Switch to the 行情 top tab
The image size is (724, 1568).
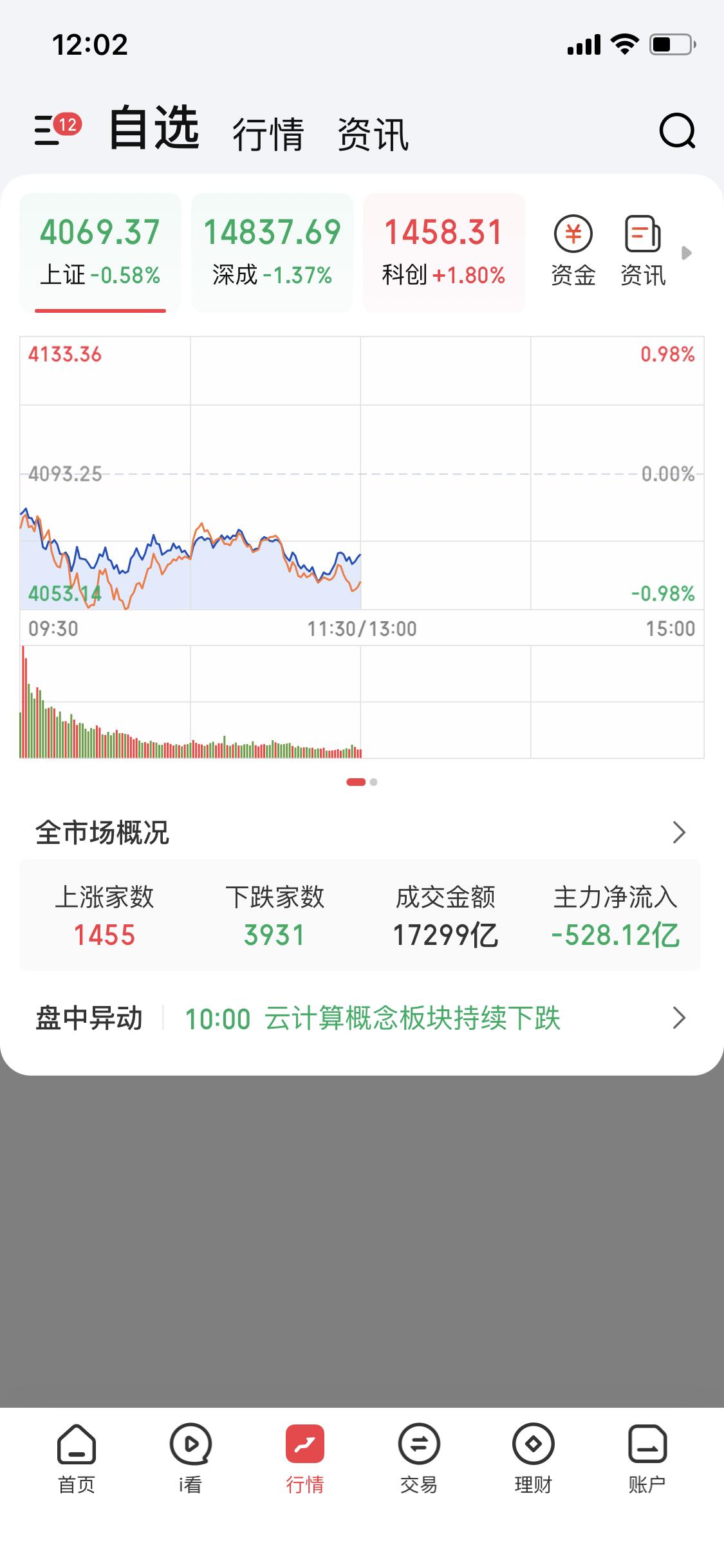pyautogui.click(x=268, y=134)
